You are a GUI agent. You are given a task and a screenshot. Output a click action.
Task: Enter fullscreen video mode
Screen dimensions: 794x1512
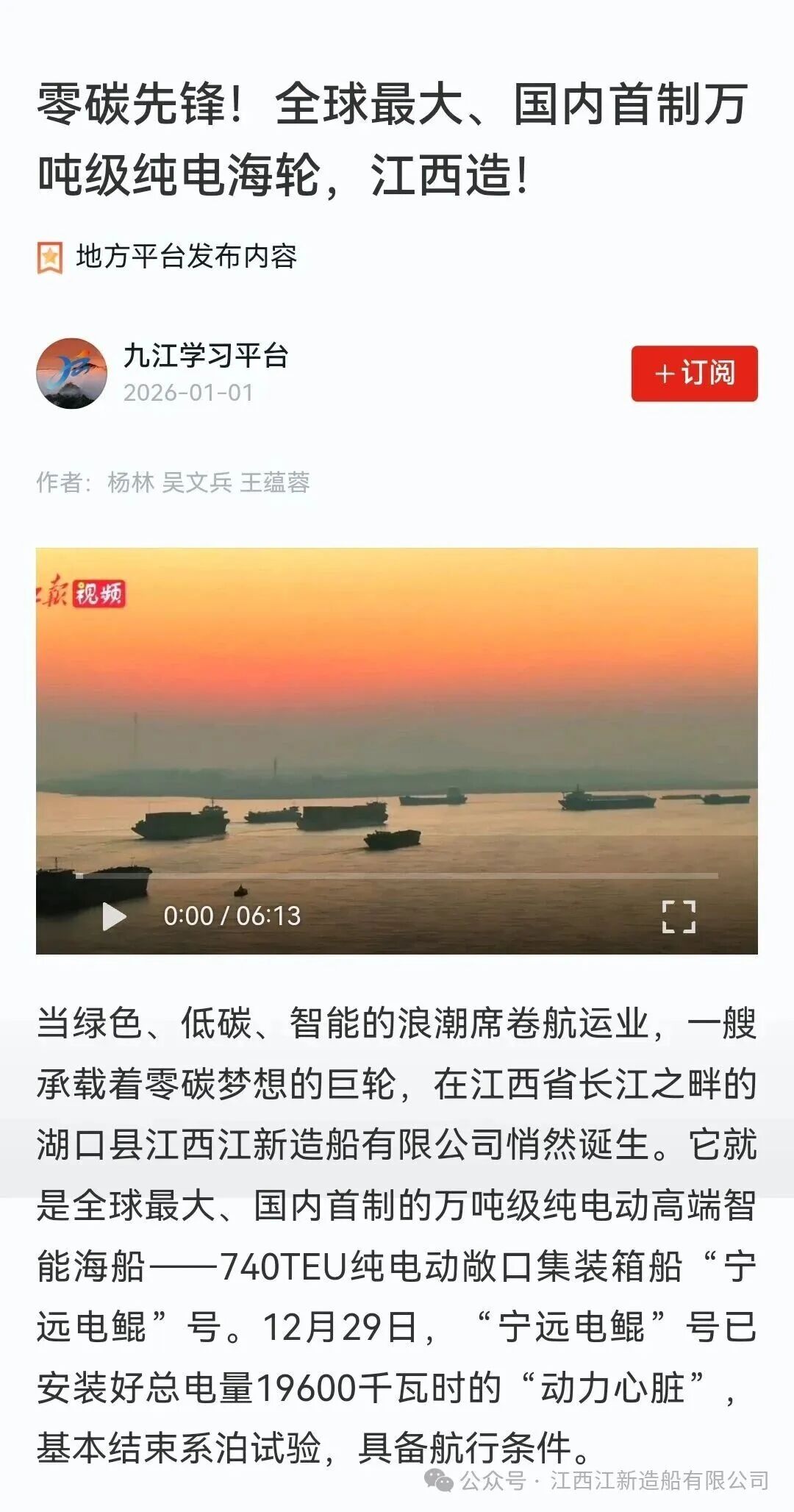click(678, 916)
